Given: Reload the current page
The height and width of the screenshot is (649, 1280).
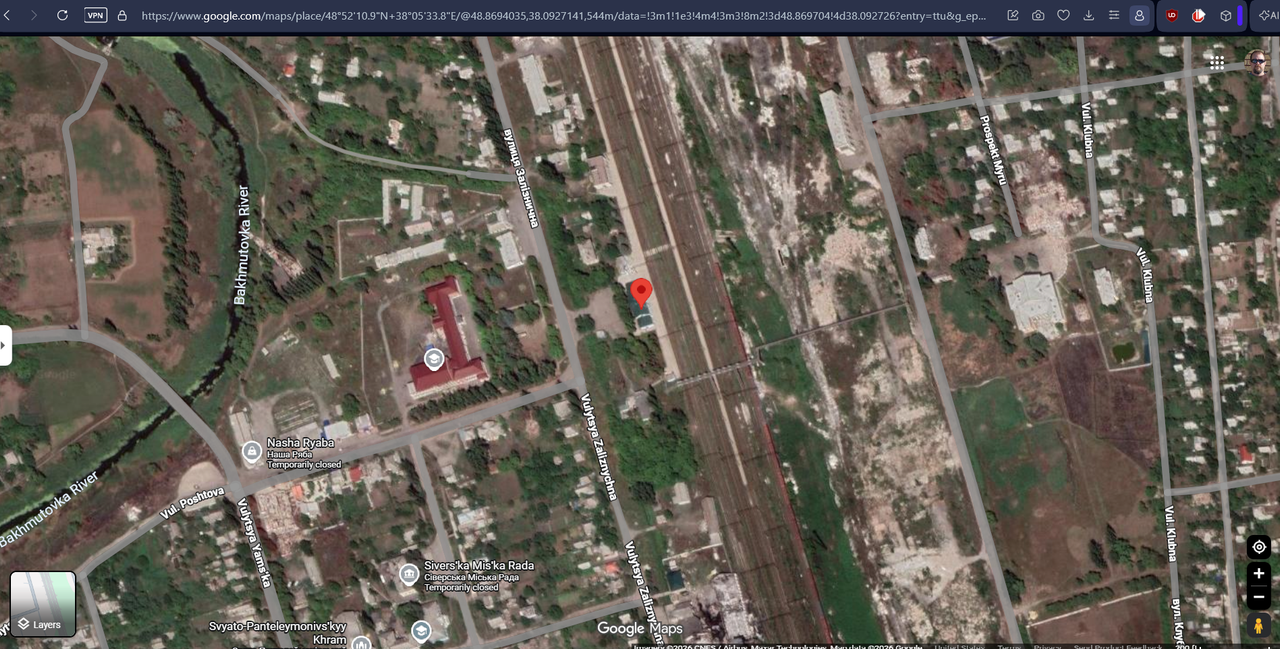Looking at the screenshot, I should point(62,15).
